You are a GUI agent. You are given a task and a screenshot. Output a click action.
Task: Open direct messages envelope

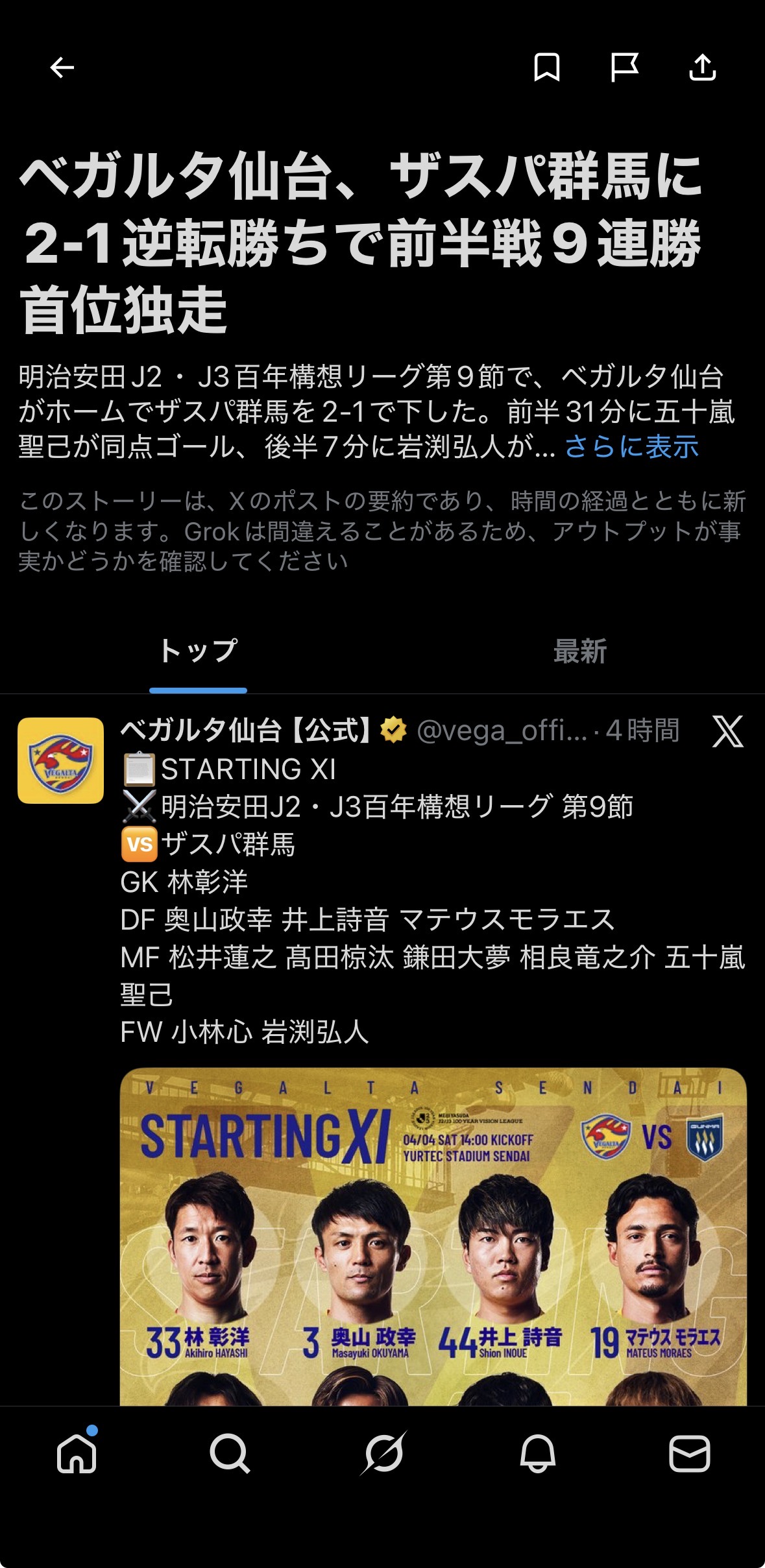[689, 1453]
